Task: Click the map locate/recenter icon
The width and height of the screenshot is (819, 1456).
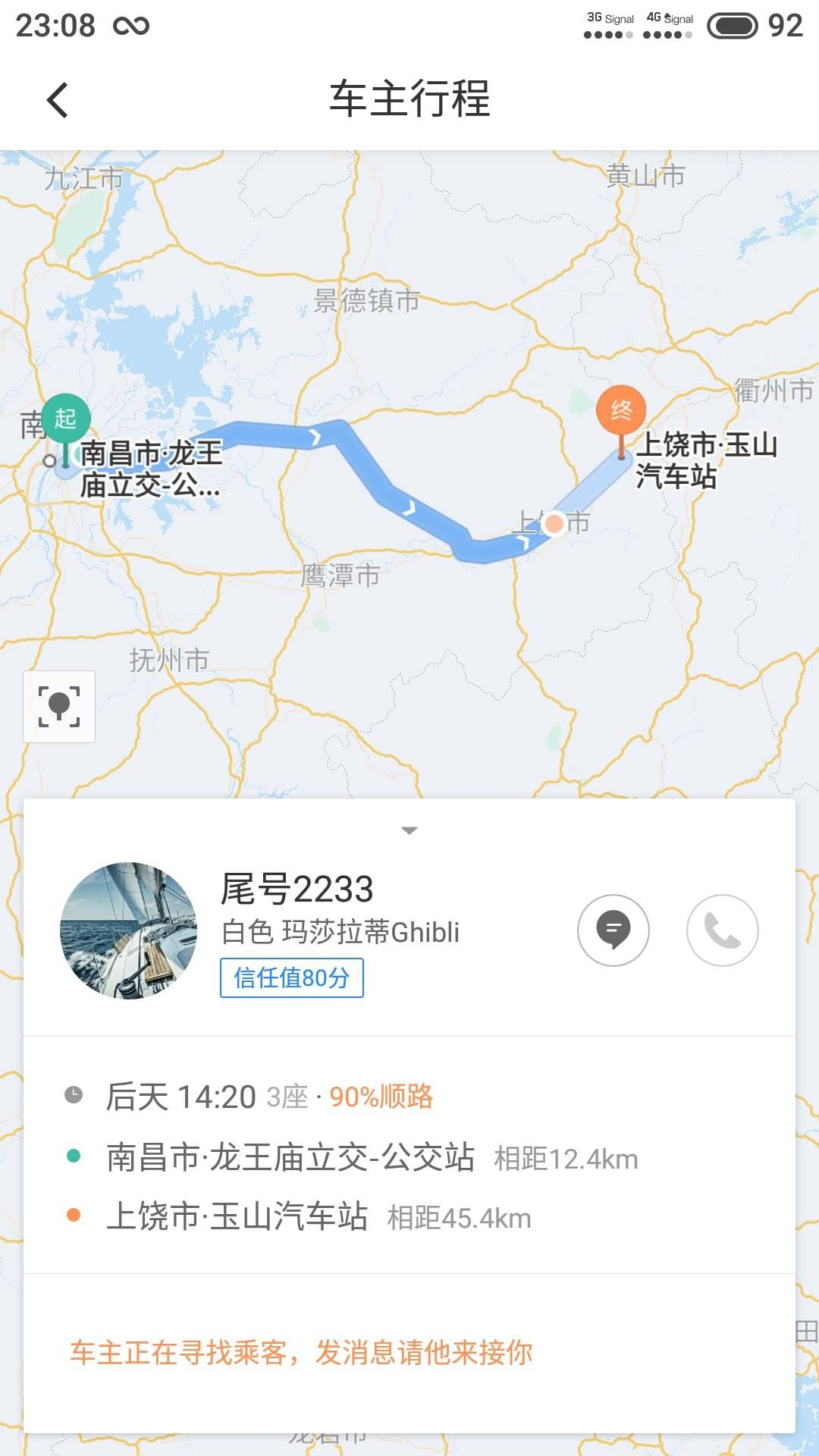Action: click(58, 706)
